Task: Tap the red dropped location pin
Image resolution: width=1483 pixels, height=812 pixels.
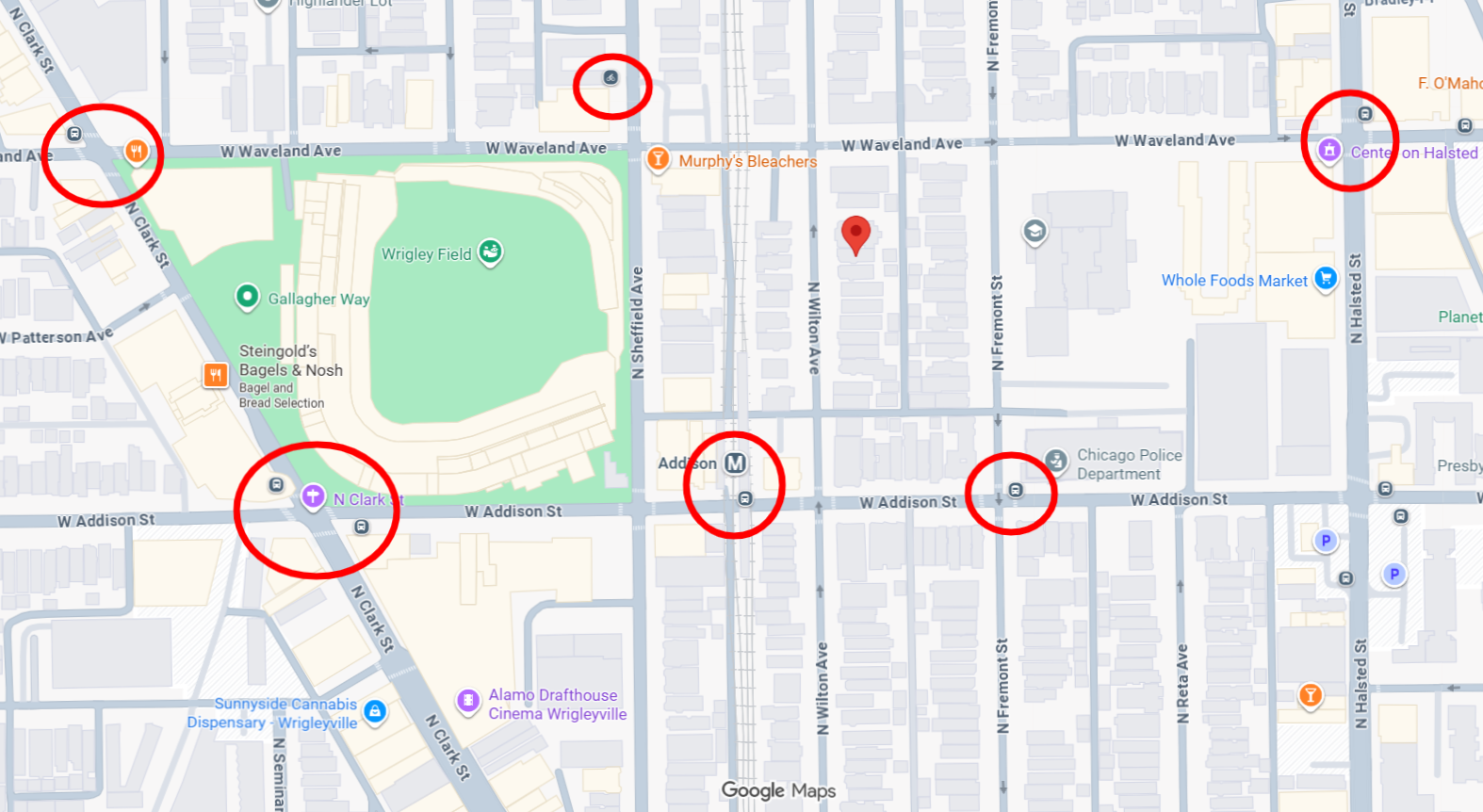Action: click(x=856, y=233)
